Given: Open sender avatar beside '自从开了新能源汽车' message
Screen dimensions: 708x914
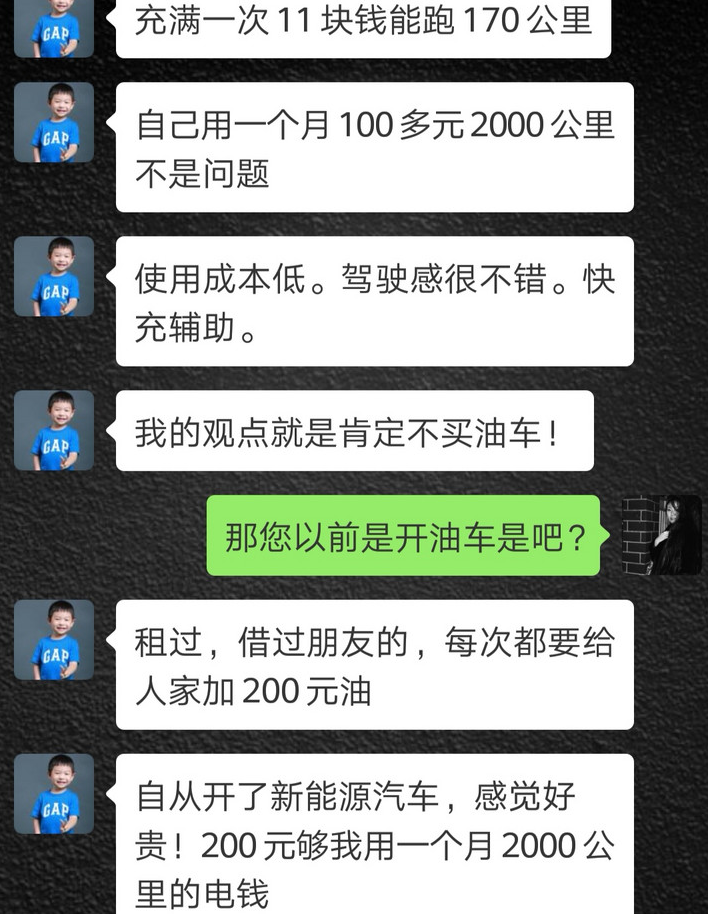Looking at the screenshot, I should coord(54,794).
